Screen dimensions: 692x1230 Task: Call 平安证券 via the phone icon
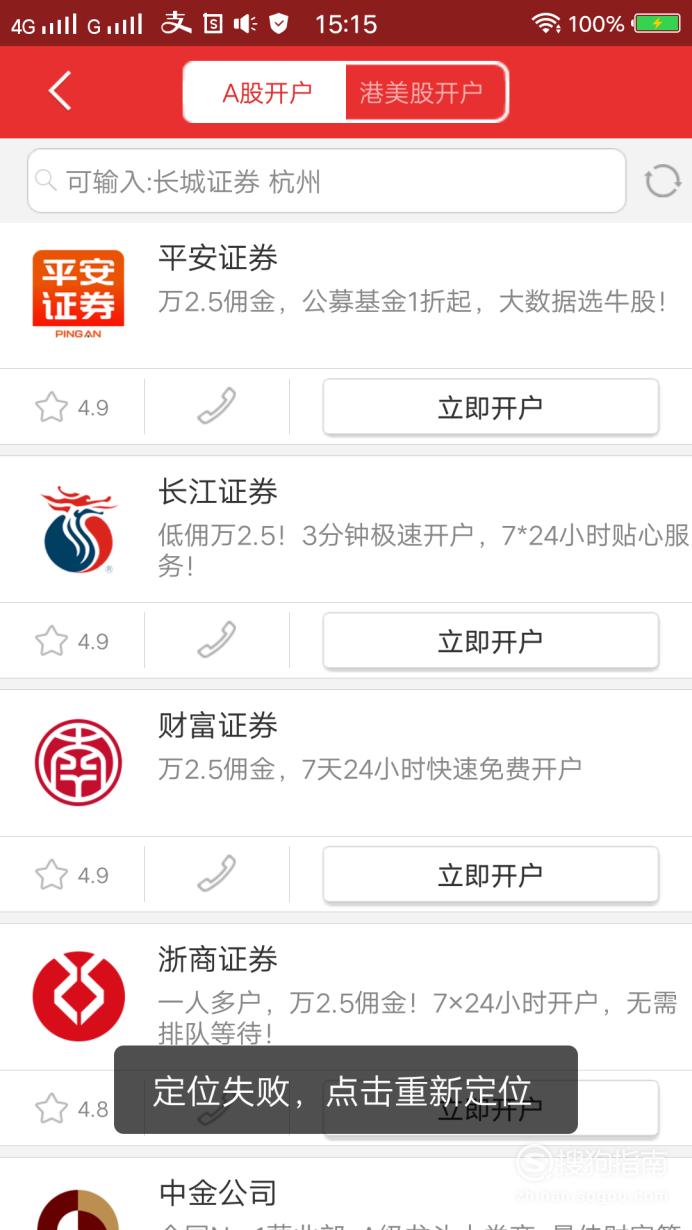point(216,407)
